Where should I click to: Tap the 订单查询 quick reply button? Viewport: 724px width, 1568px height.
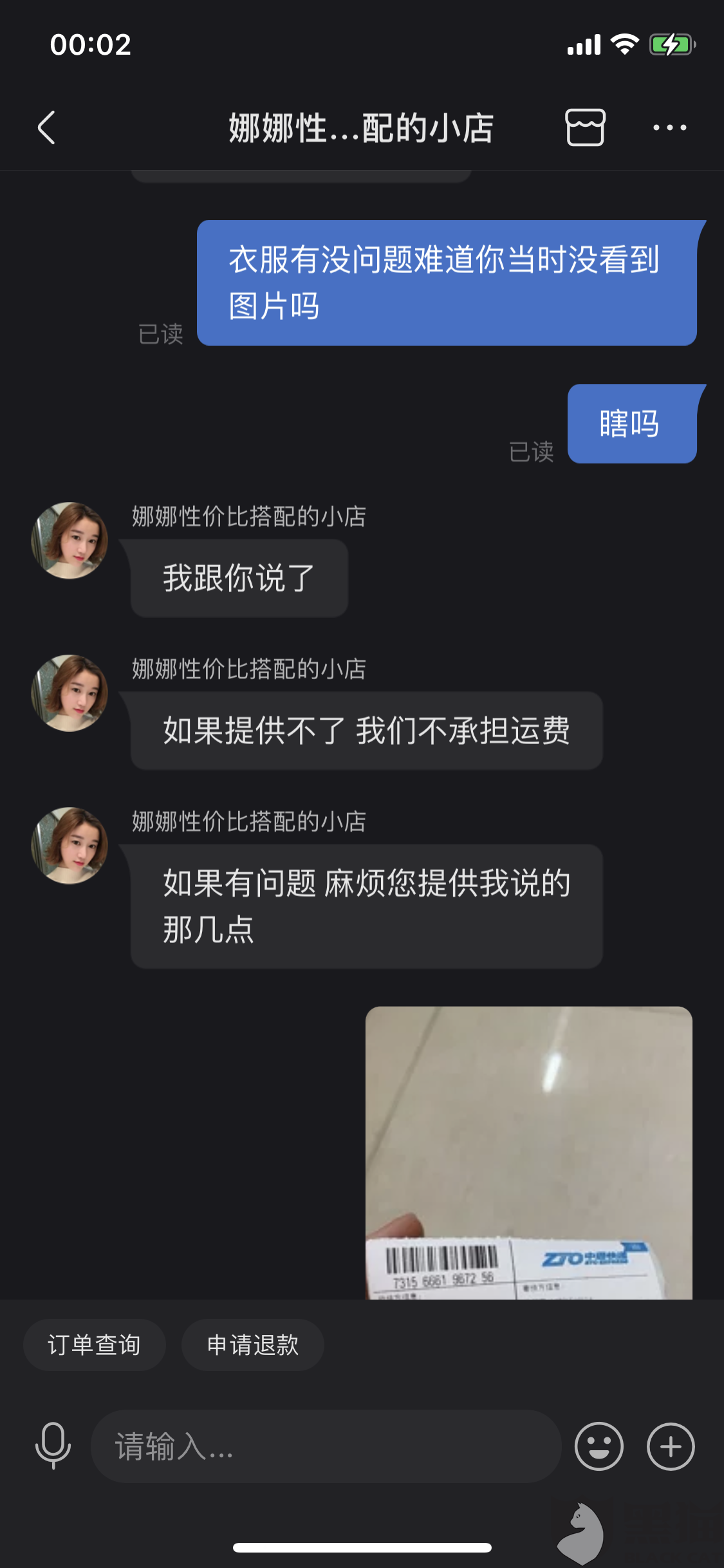point(94,1344)
